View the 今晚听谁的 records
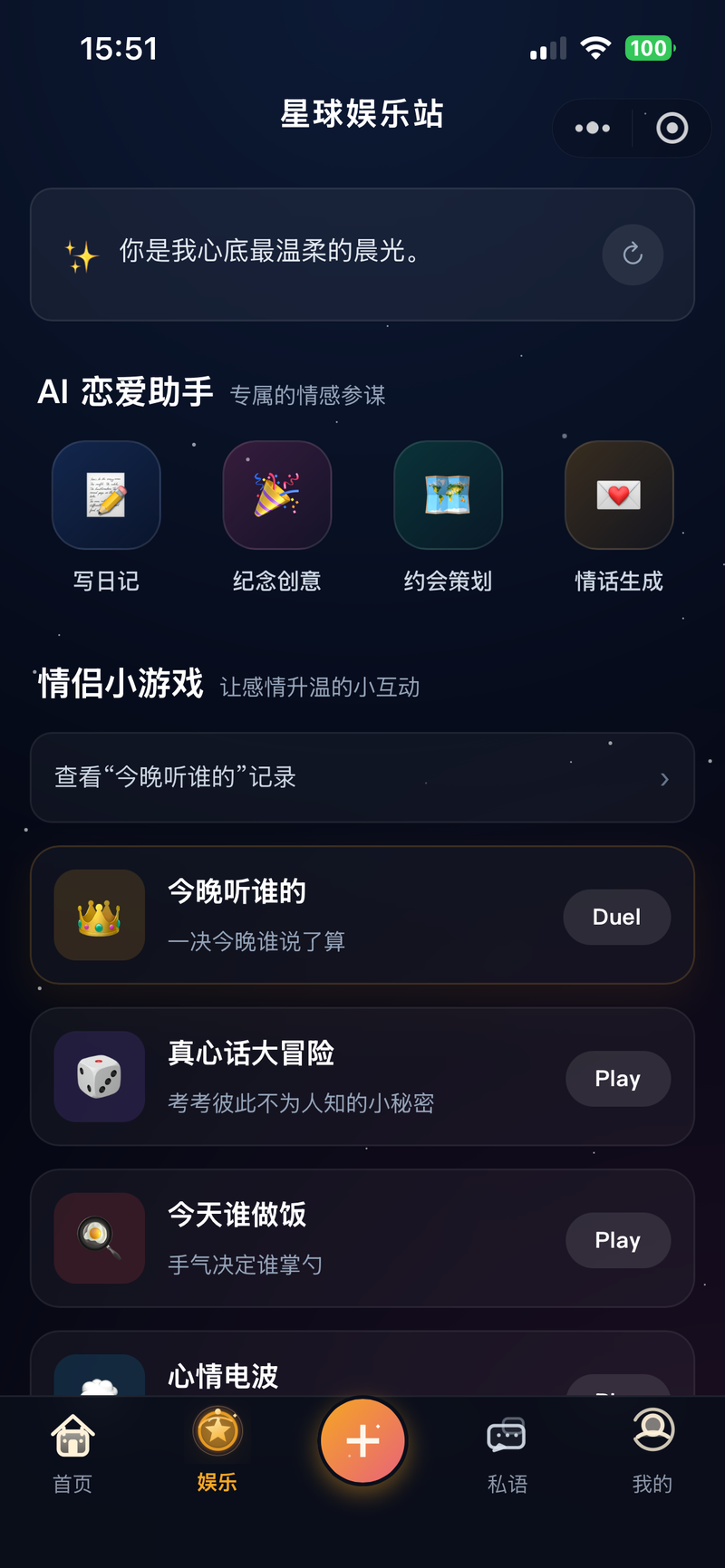This screenshot has height=1568, width=725. [x=362, y=778]
